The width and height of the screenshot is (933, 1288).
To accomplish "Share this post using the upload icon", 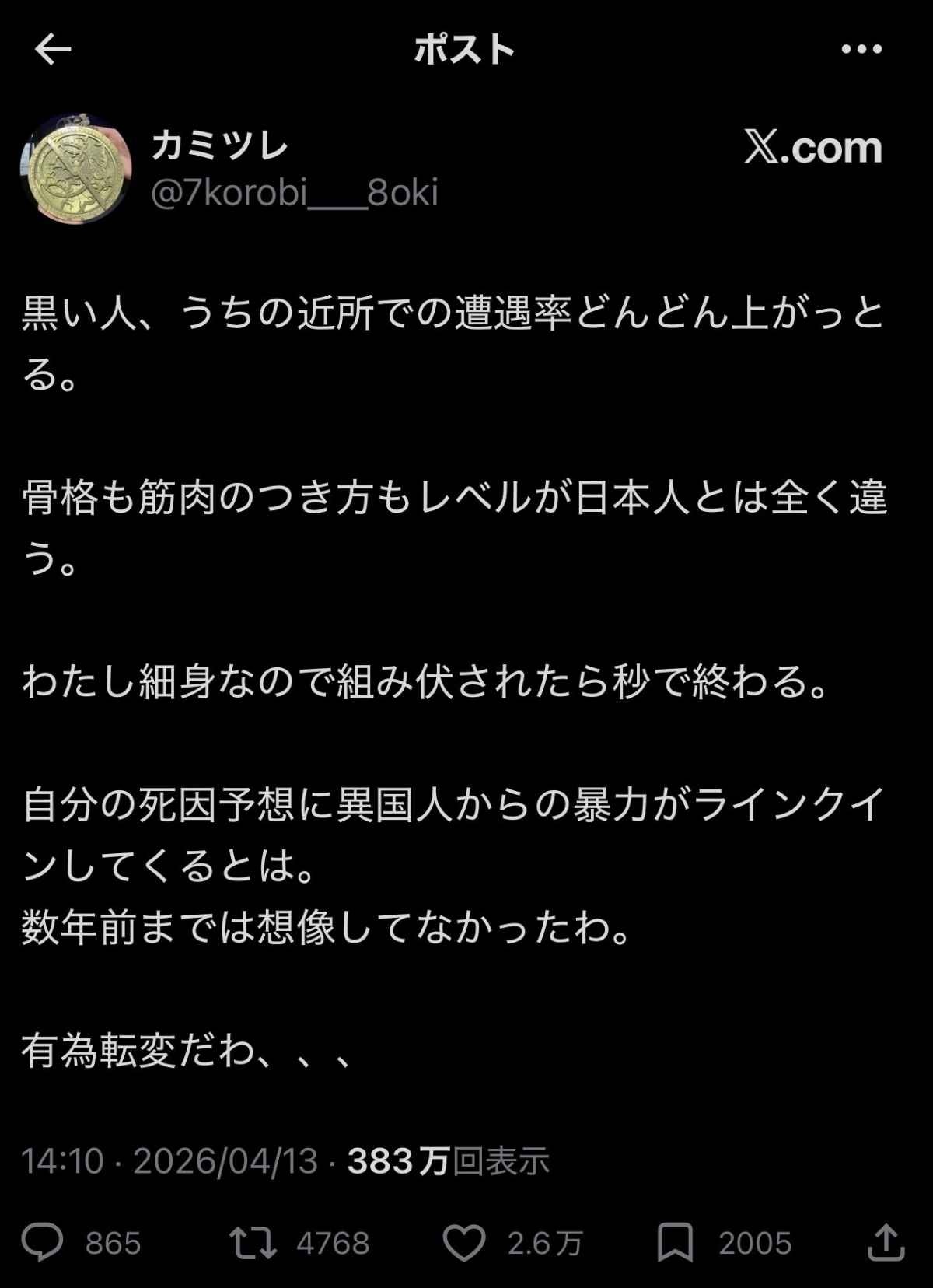I will point(886,1242).
